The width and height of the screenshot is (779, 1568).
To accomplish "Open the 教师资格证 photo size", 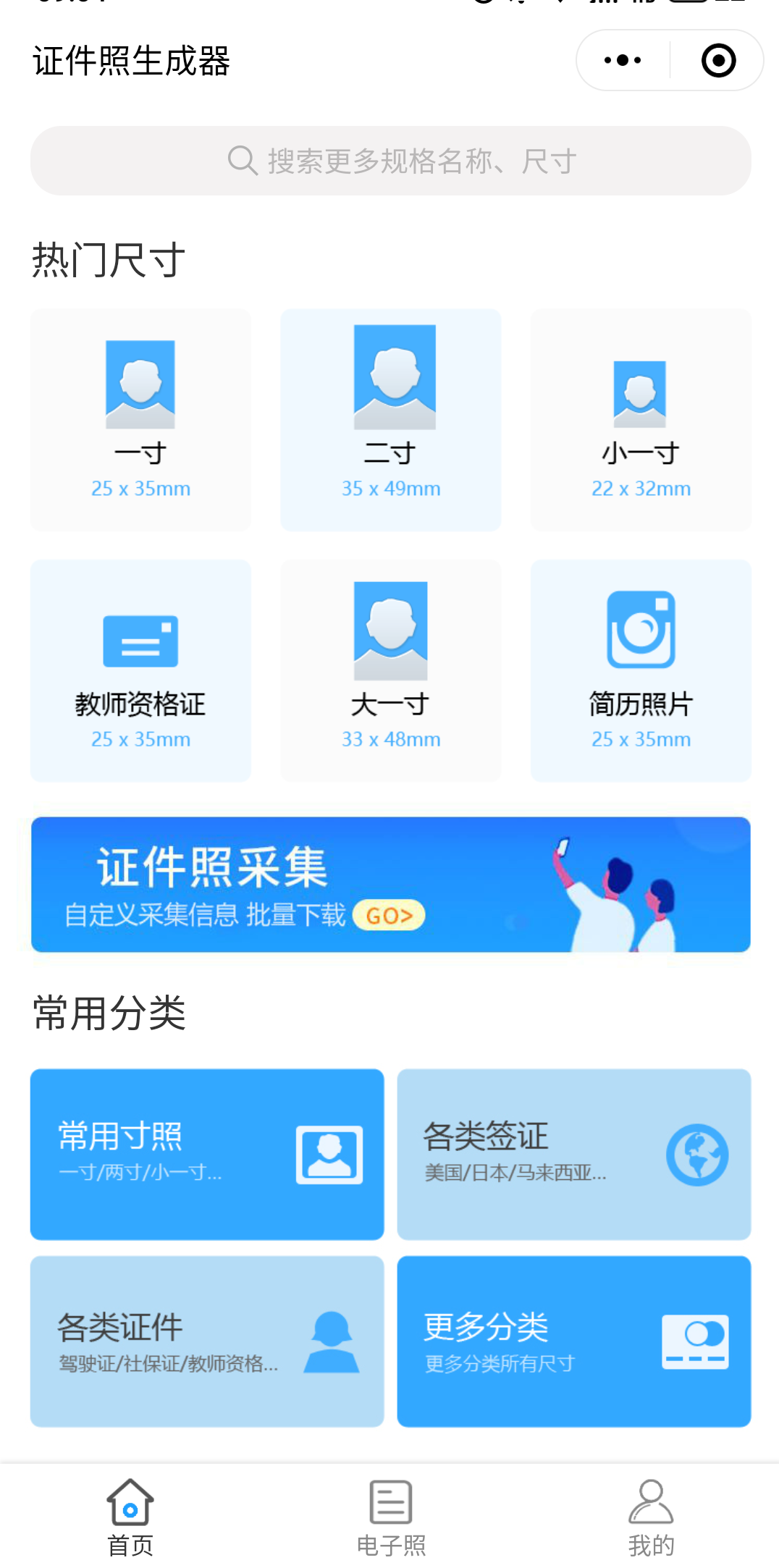I will 140,670.
